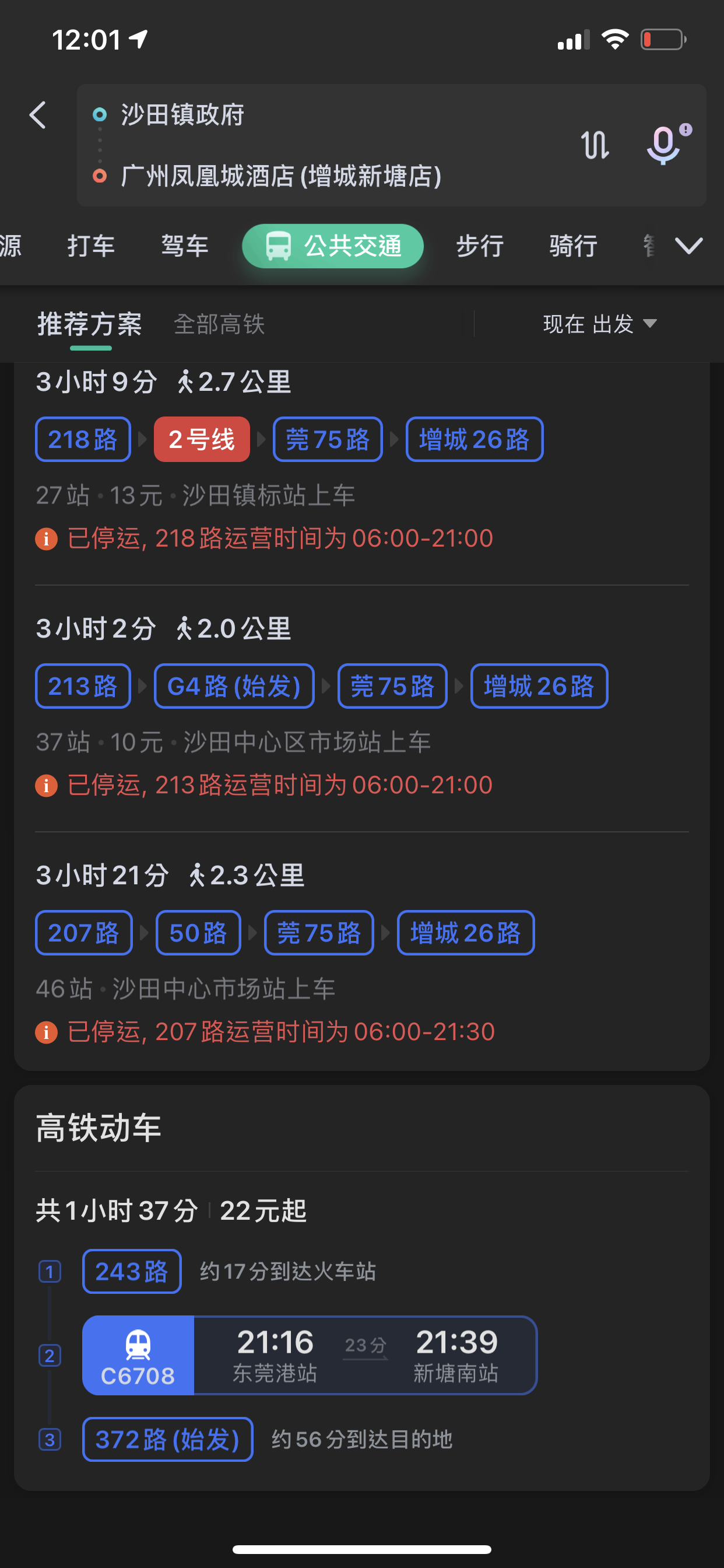Viewport: 724px width, 1568px height.
Task: Switch to 打车 travel mode
Action: (91, 246)
